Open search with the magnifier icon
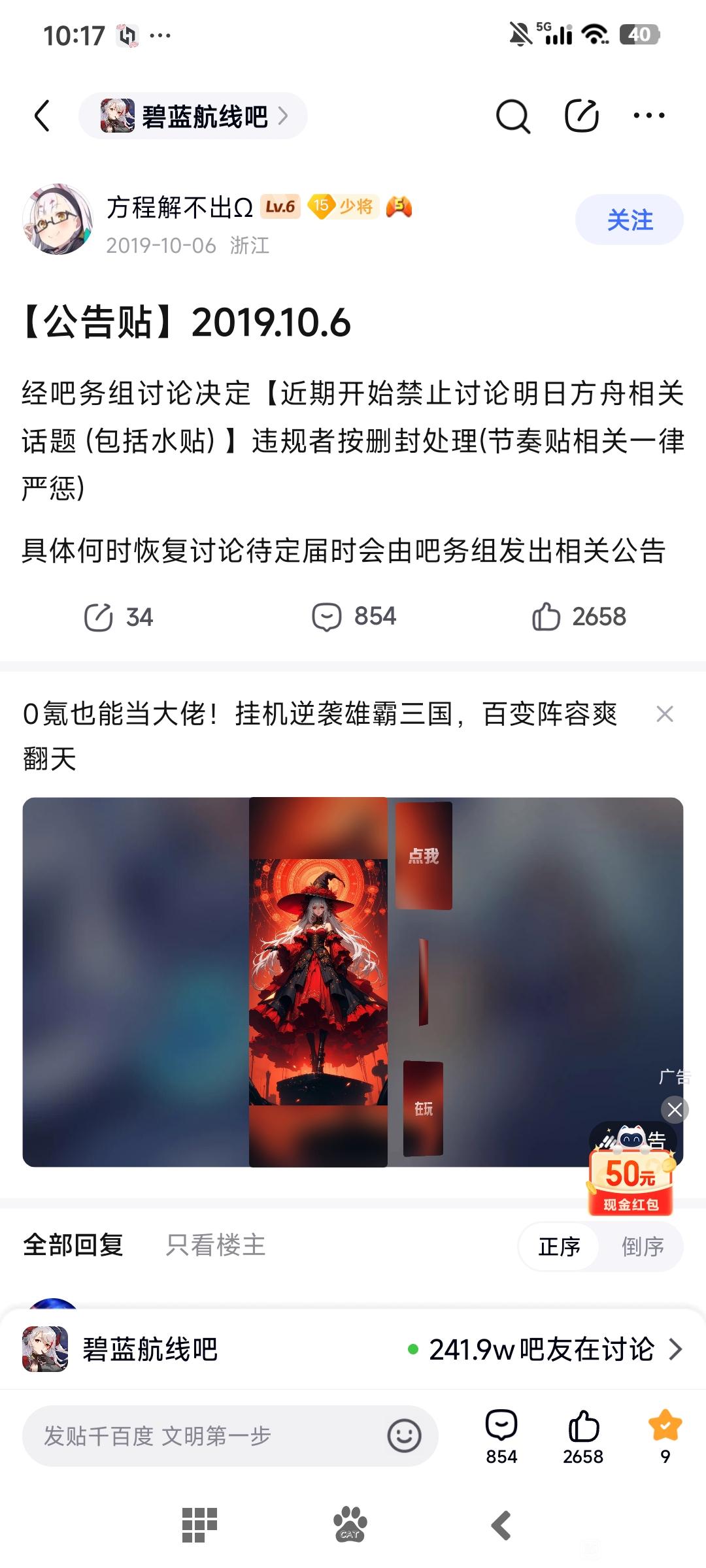 513,116
